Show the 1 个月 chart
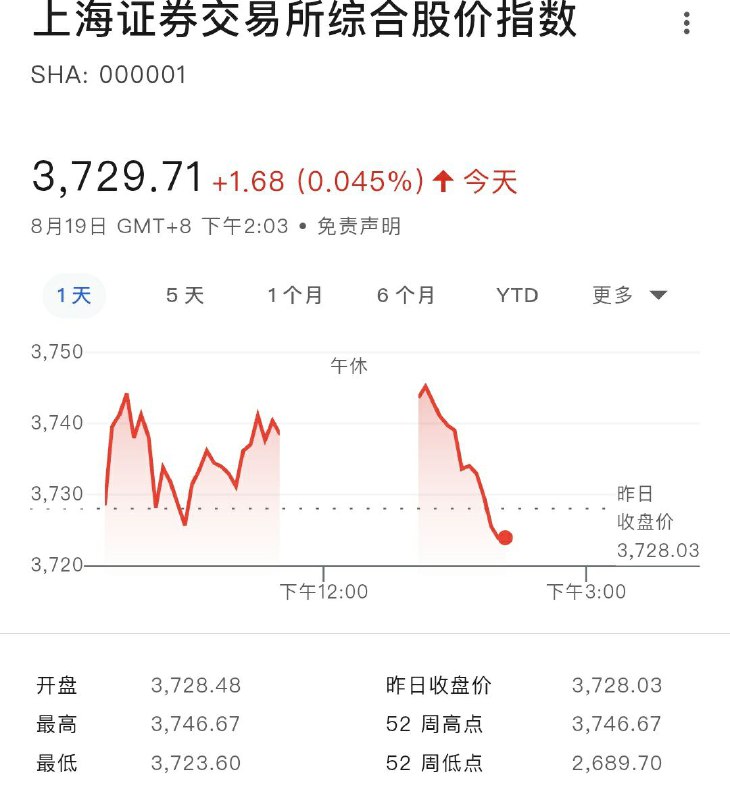The width and height of the screenshot is (730, 800). click(x=295, y=295)
